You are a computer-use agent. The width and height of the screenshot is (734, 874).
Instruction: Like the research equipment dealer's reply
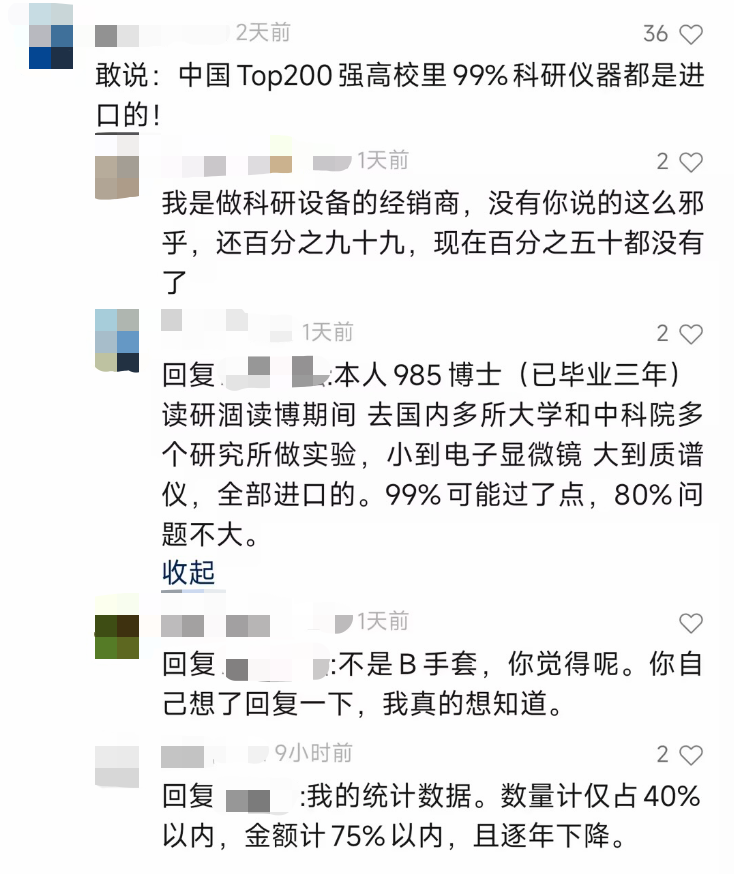(x=690, y=162)
